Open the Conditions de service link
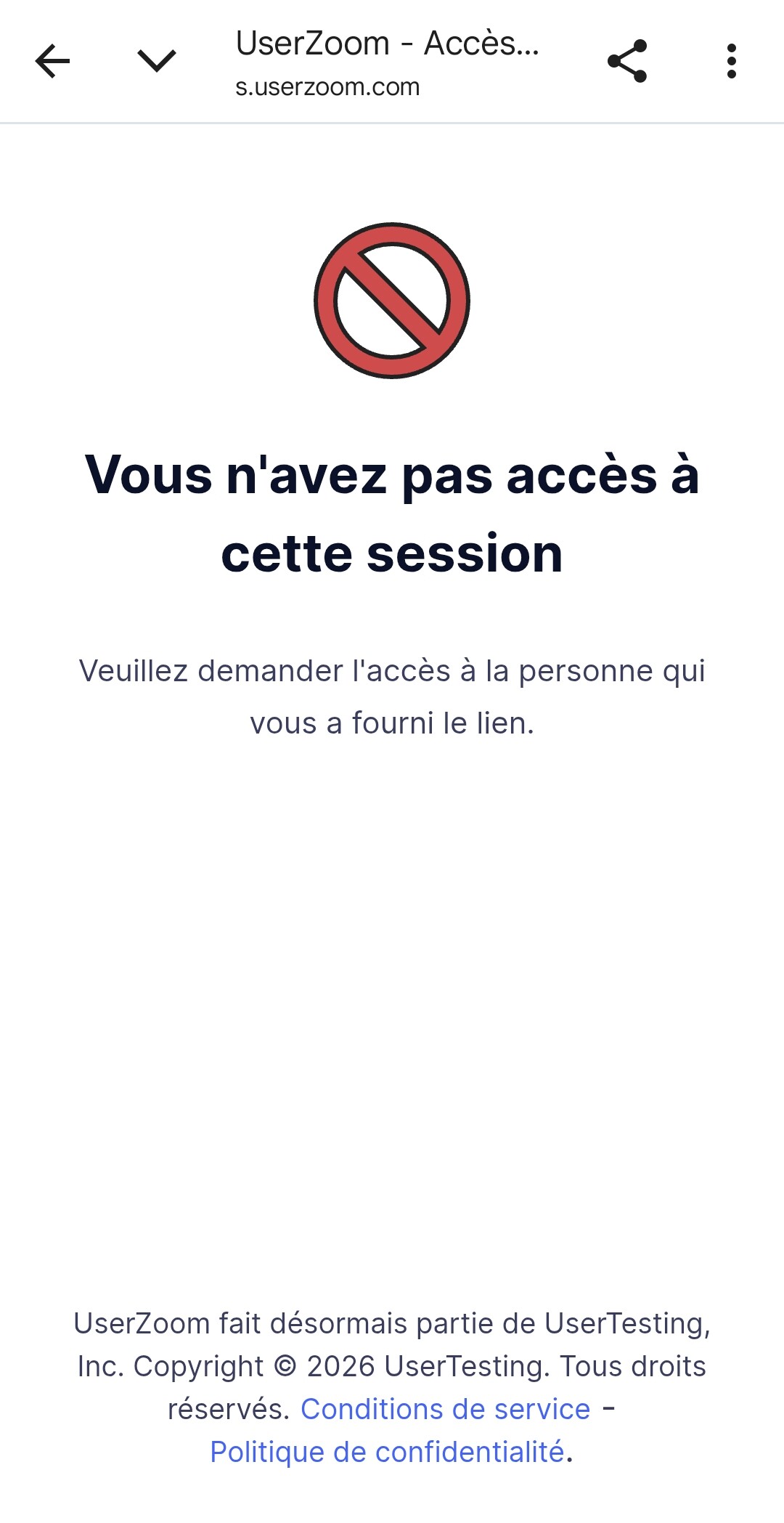Image resolution: width=784 pixels, height=1523 pixels. click(445, 1409)
